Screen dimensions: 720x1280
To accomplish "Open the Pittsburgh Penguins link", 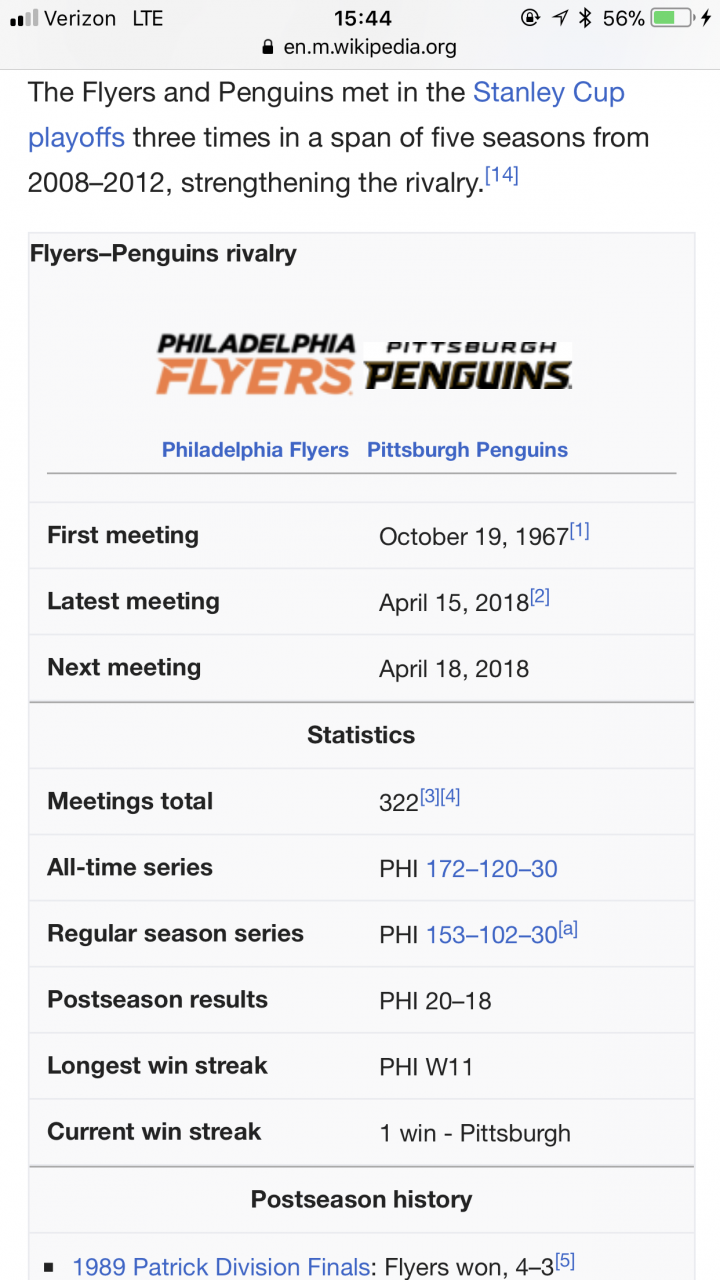I will 467,450.
